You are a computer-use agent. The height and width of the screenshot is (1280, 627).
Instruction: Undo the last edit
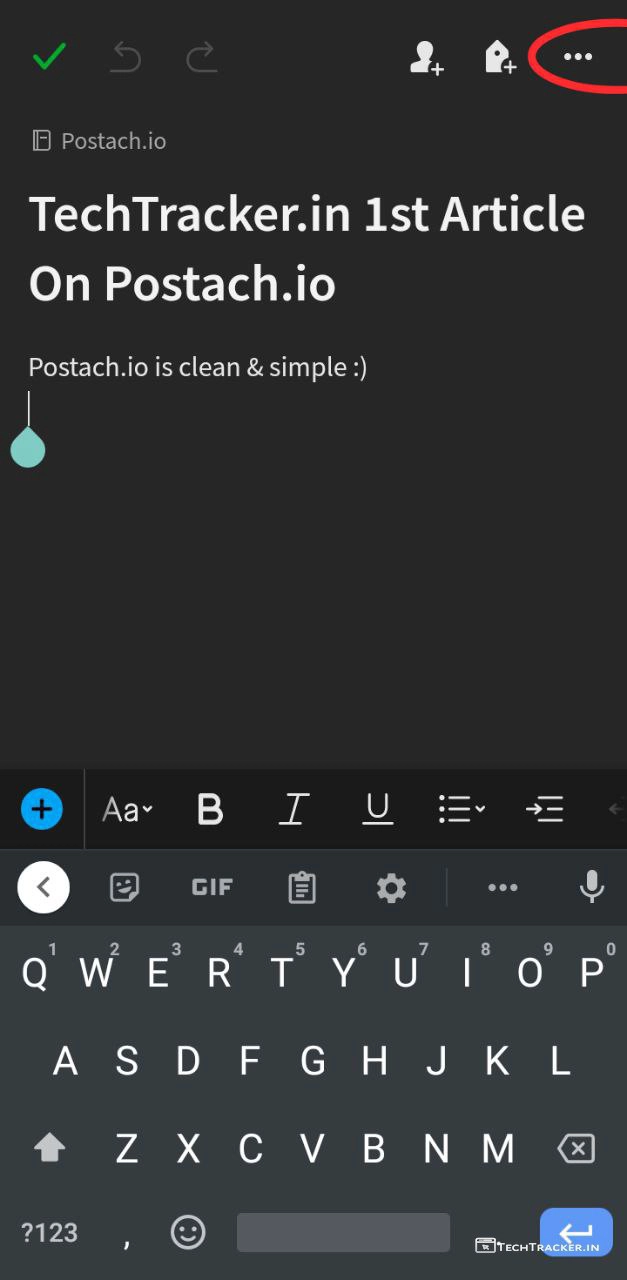point(125,57)
